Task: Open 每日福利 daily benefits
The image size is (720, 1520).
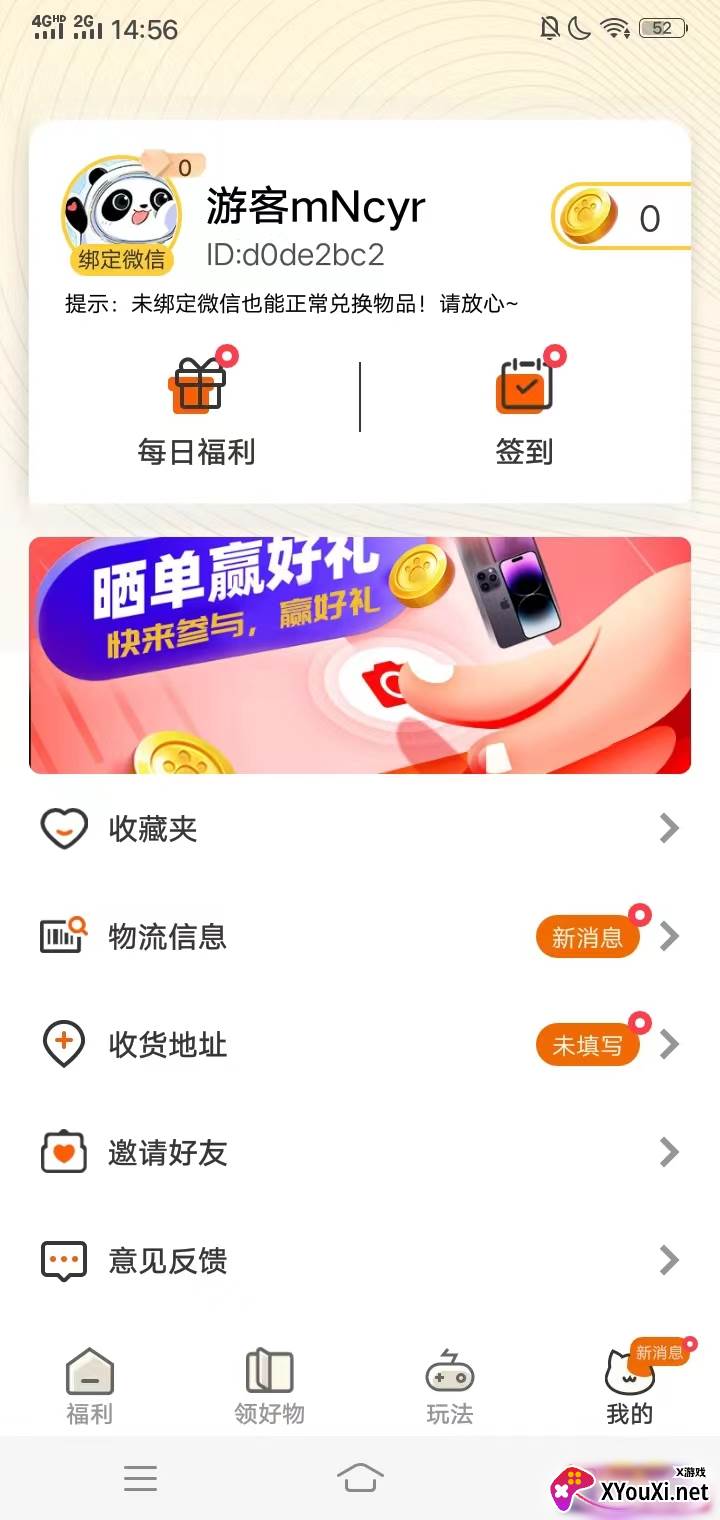Action: (197, 412)
